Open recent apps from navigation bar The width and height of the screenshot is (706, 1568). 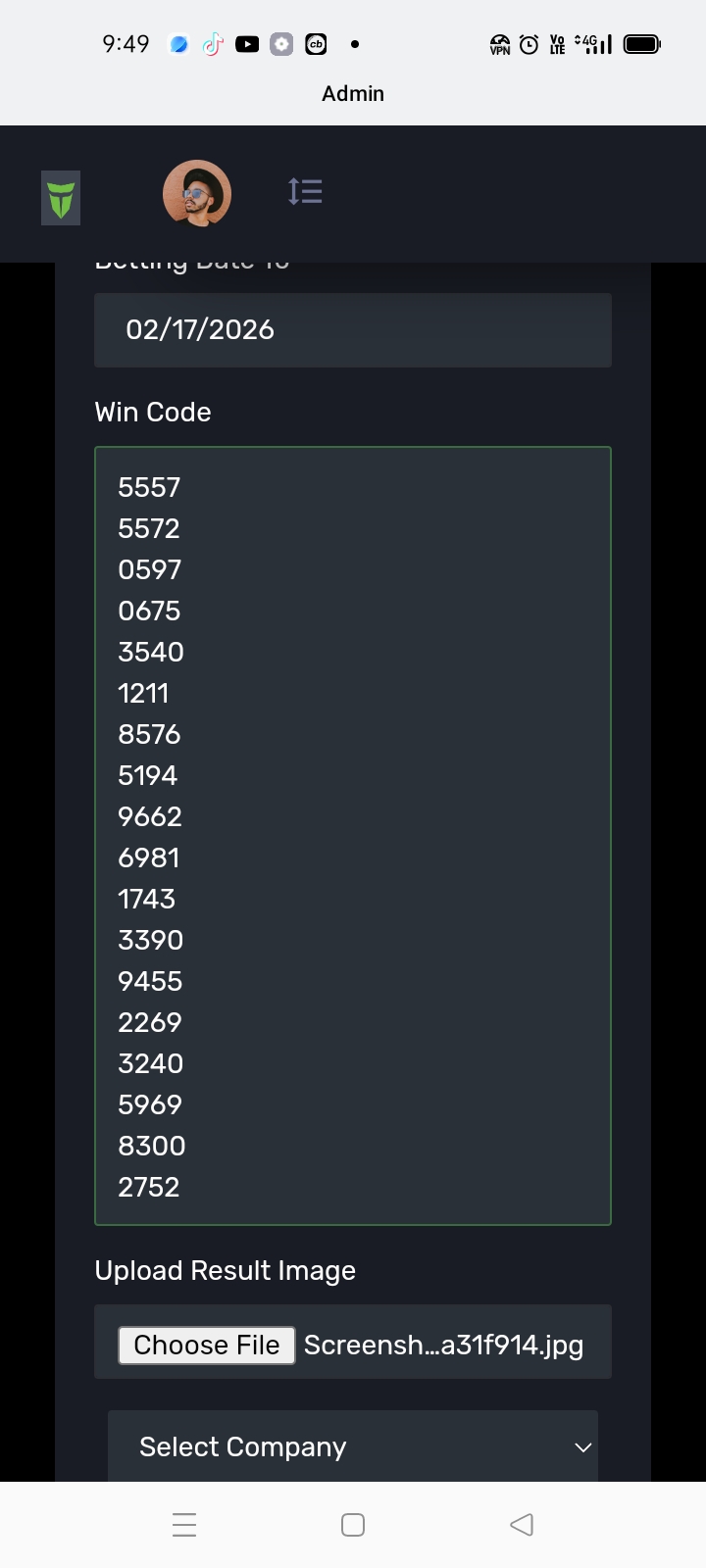click(x=184, y=1525)
